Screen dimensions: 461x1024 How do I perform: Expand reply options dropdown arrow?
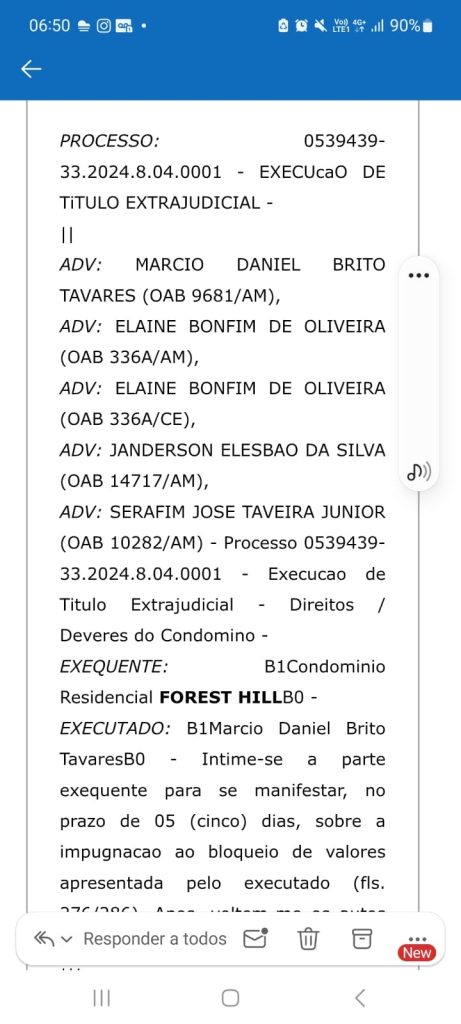click(67, 940)
